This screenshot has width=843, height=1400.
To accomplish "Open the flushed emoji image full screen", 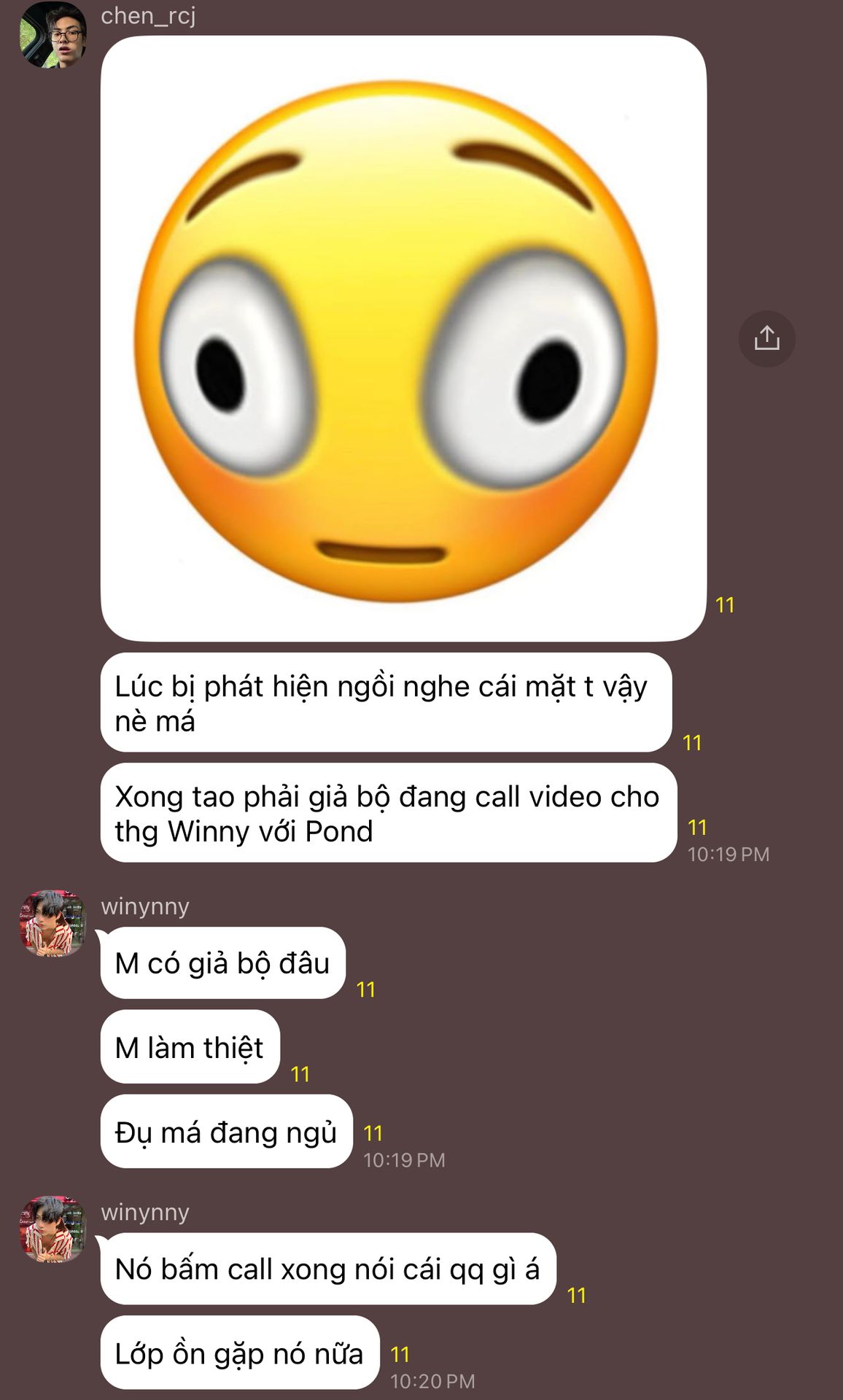I will click(x=403, y=338).
